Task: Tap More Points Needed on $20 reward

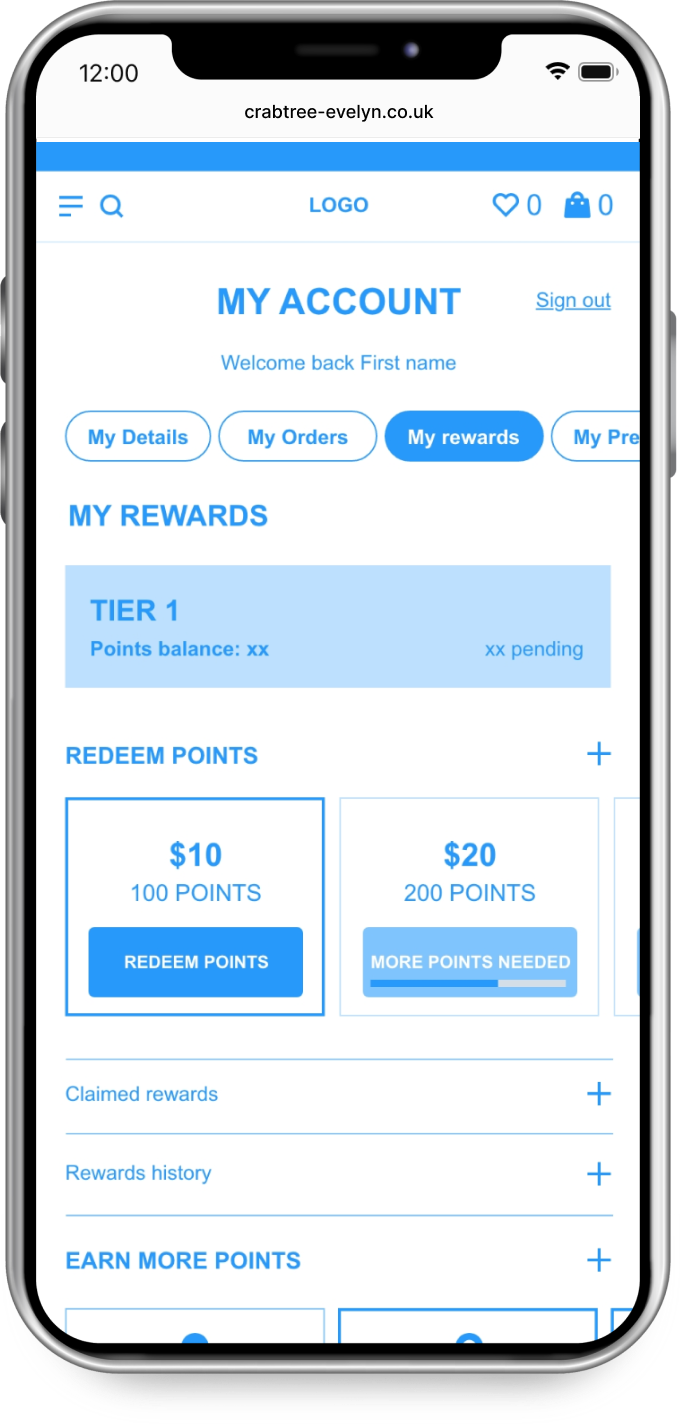Action: pyautogui.click(x=470, y=962)
